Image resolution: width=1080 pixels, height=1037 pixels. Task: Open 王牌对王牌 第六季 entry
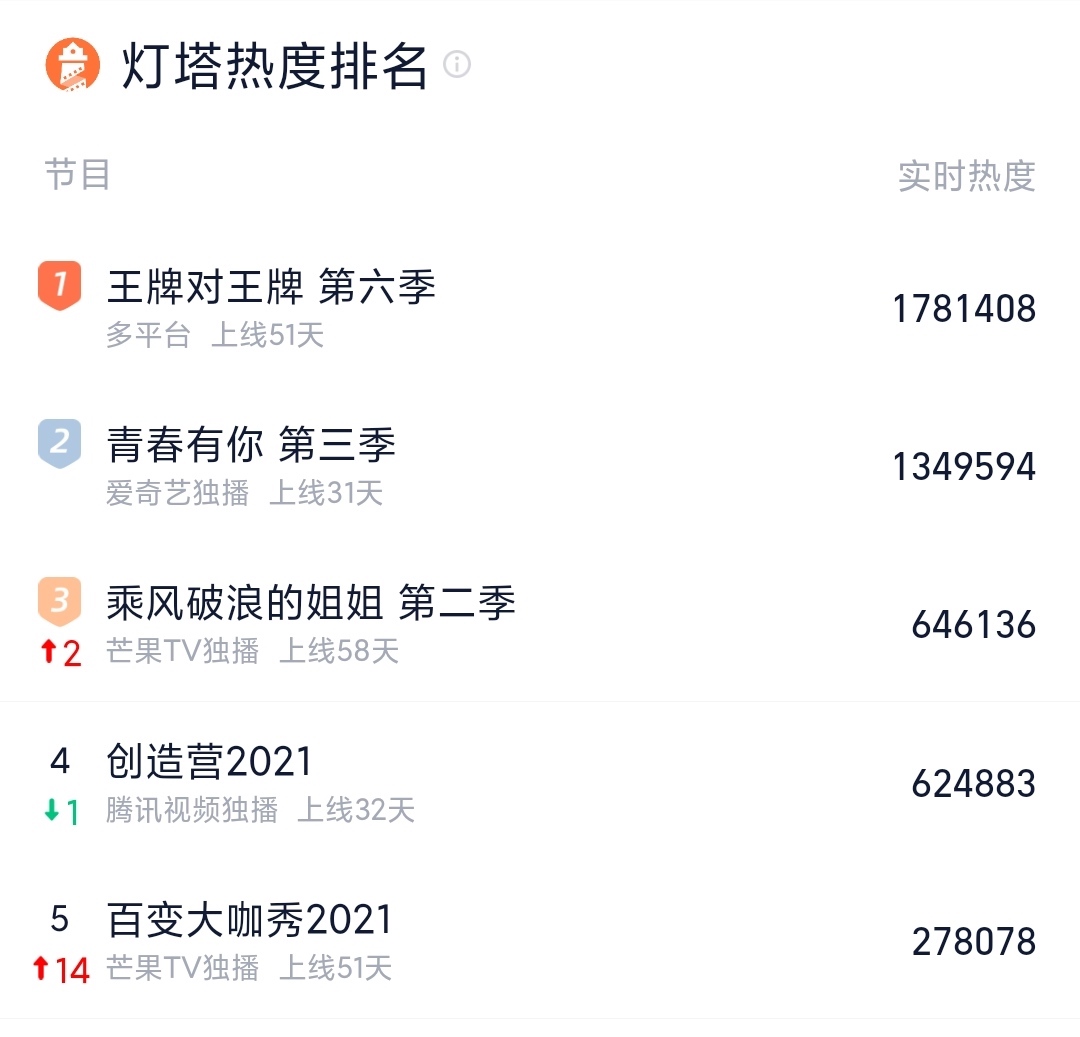[x=271, y=289]
